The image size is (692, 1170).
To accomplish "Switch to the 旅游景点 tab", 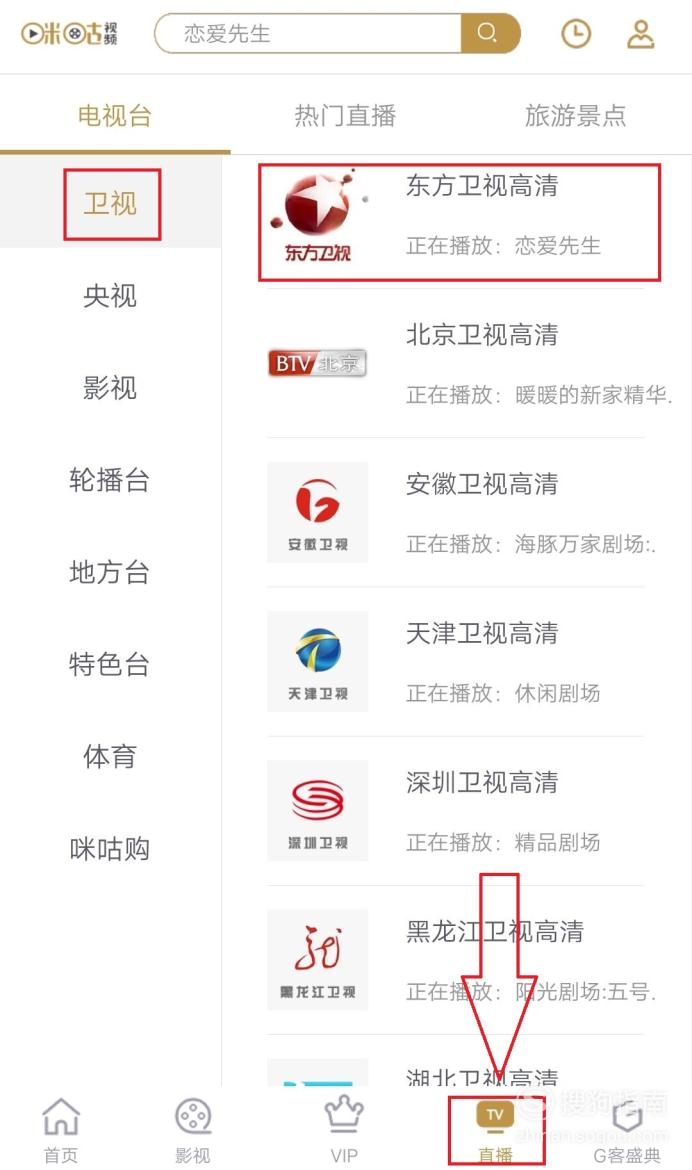I will coord(575,116).
